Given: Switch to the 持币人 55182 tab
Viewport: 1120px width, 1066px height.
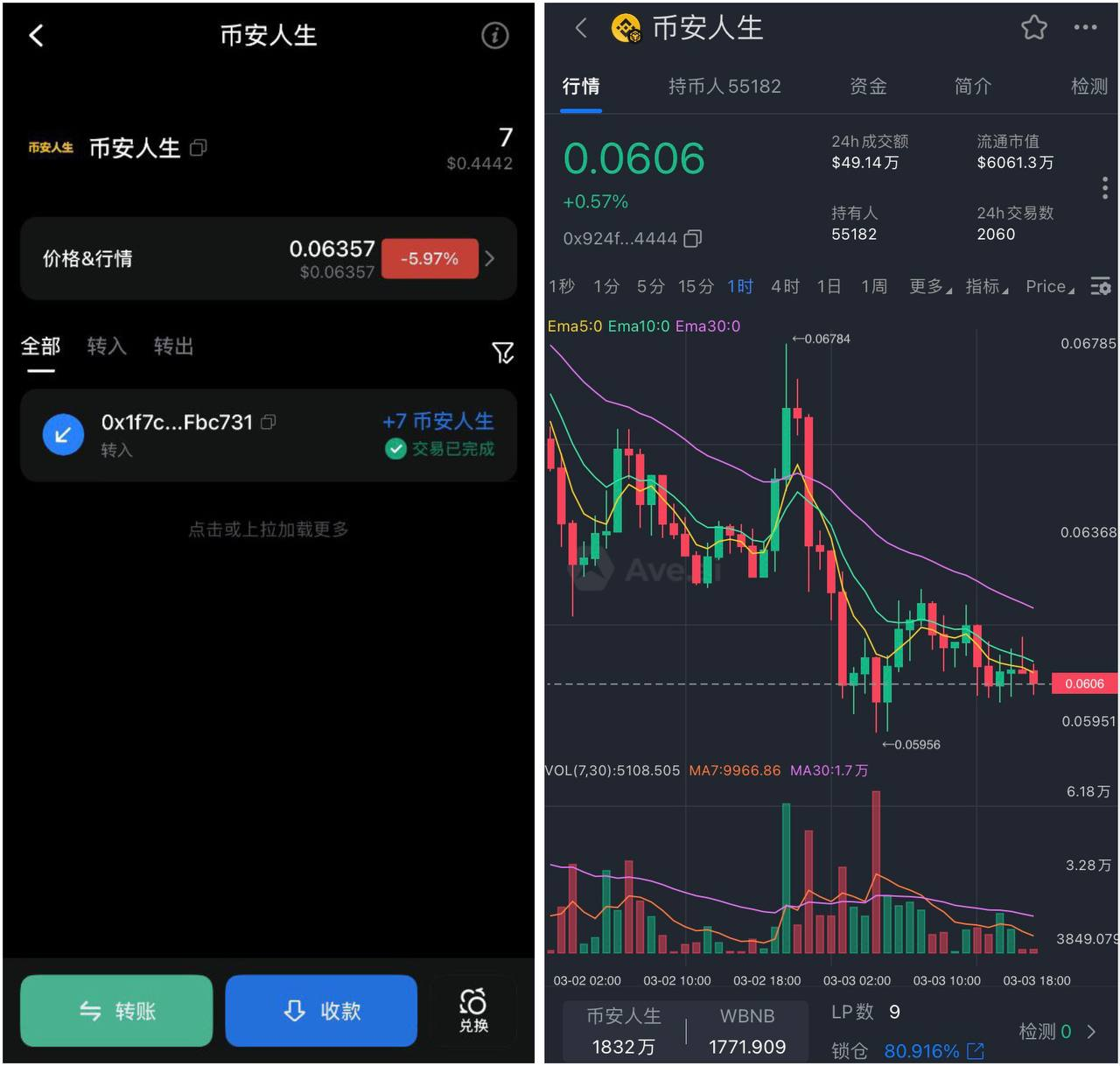Looking at the screenshot, I should [x=724, y=87].
